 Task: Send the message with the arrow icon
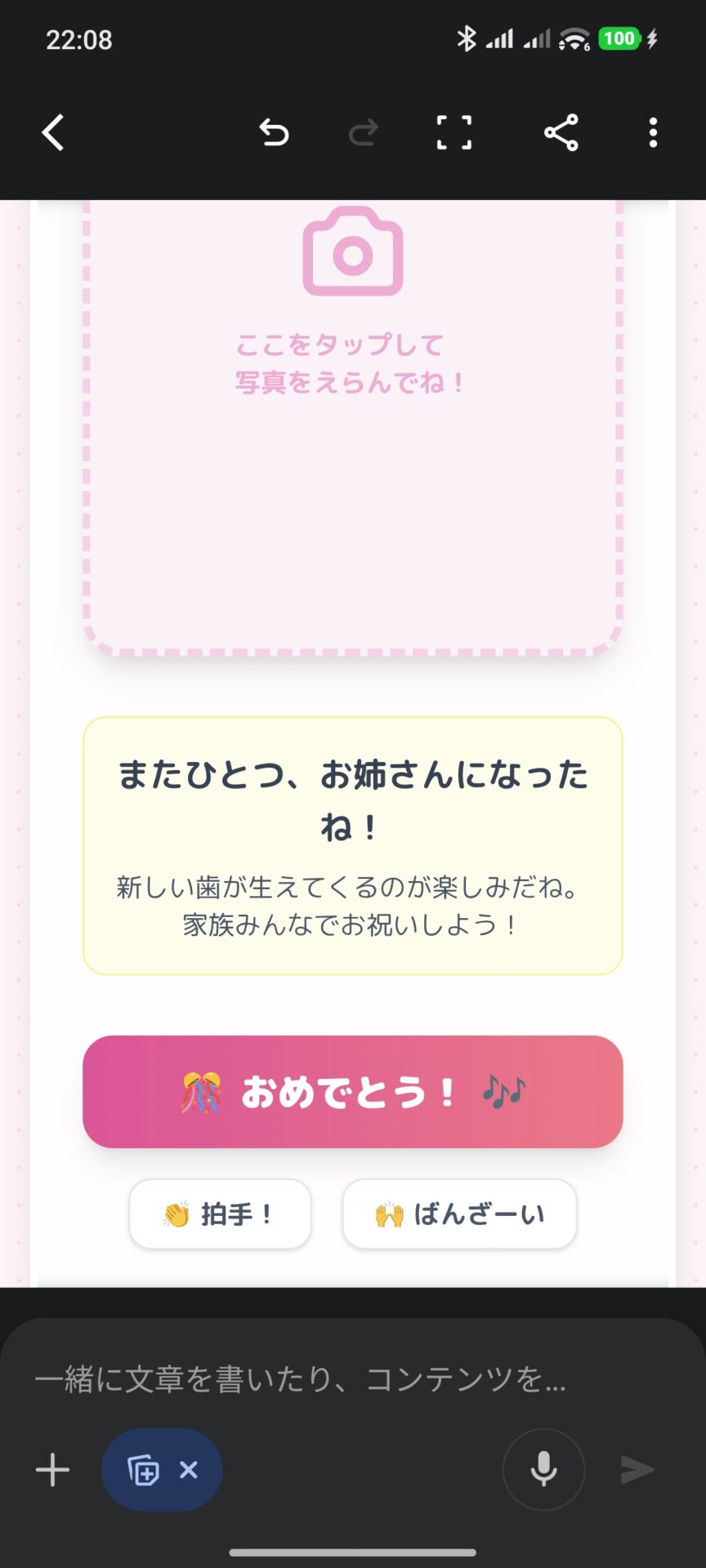(637, 1470)
